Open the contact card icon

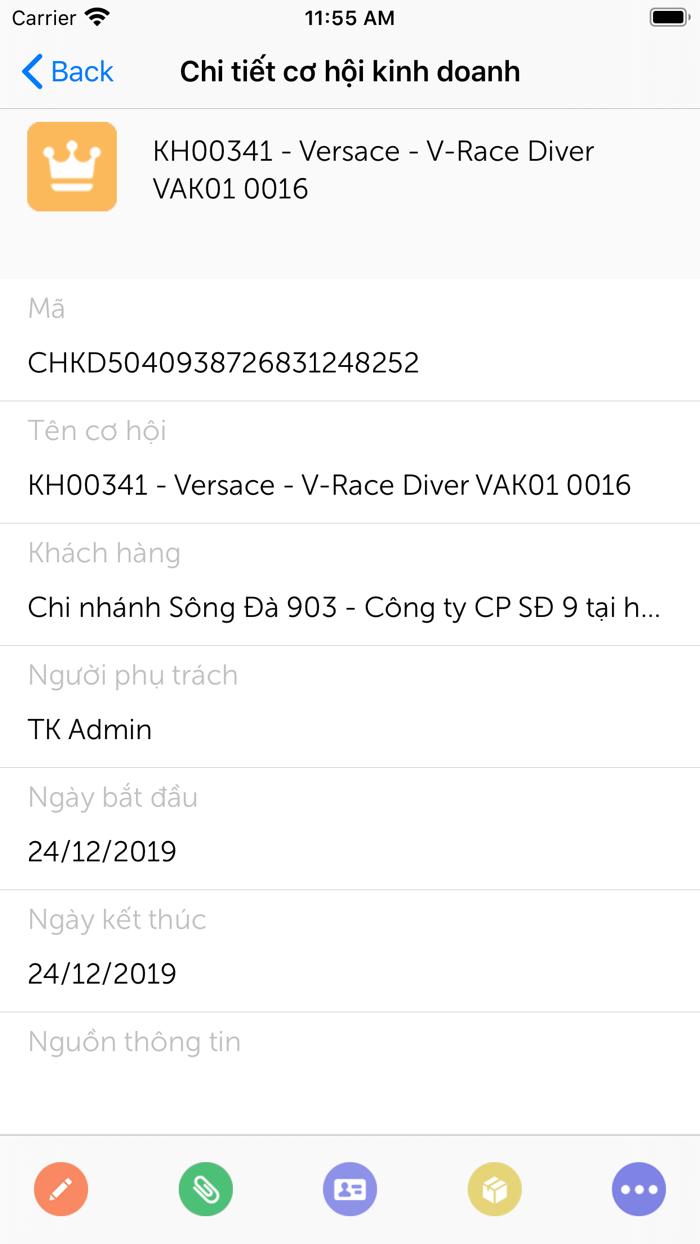coord(350,1189)
